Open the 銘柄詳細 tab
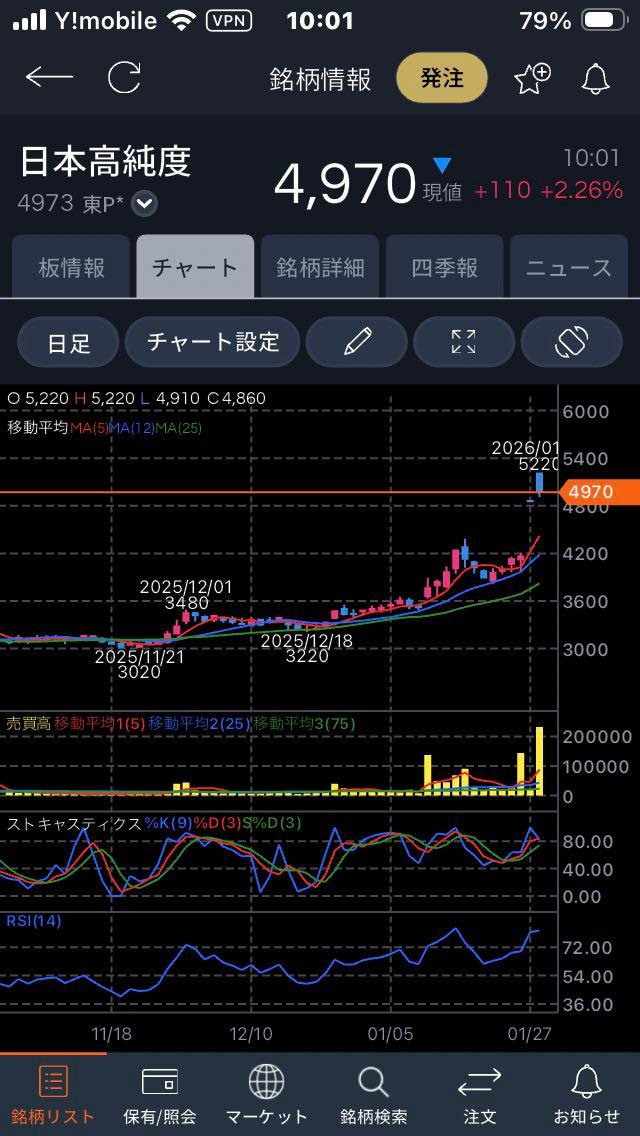 pyautogui.click(x=319, y=267)
